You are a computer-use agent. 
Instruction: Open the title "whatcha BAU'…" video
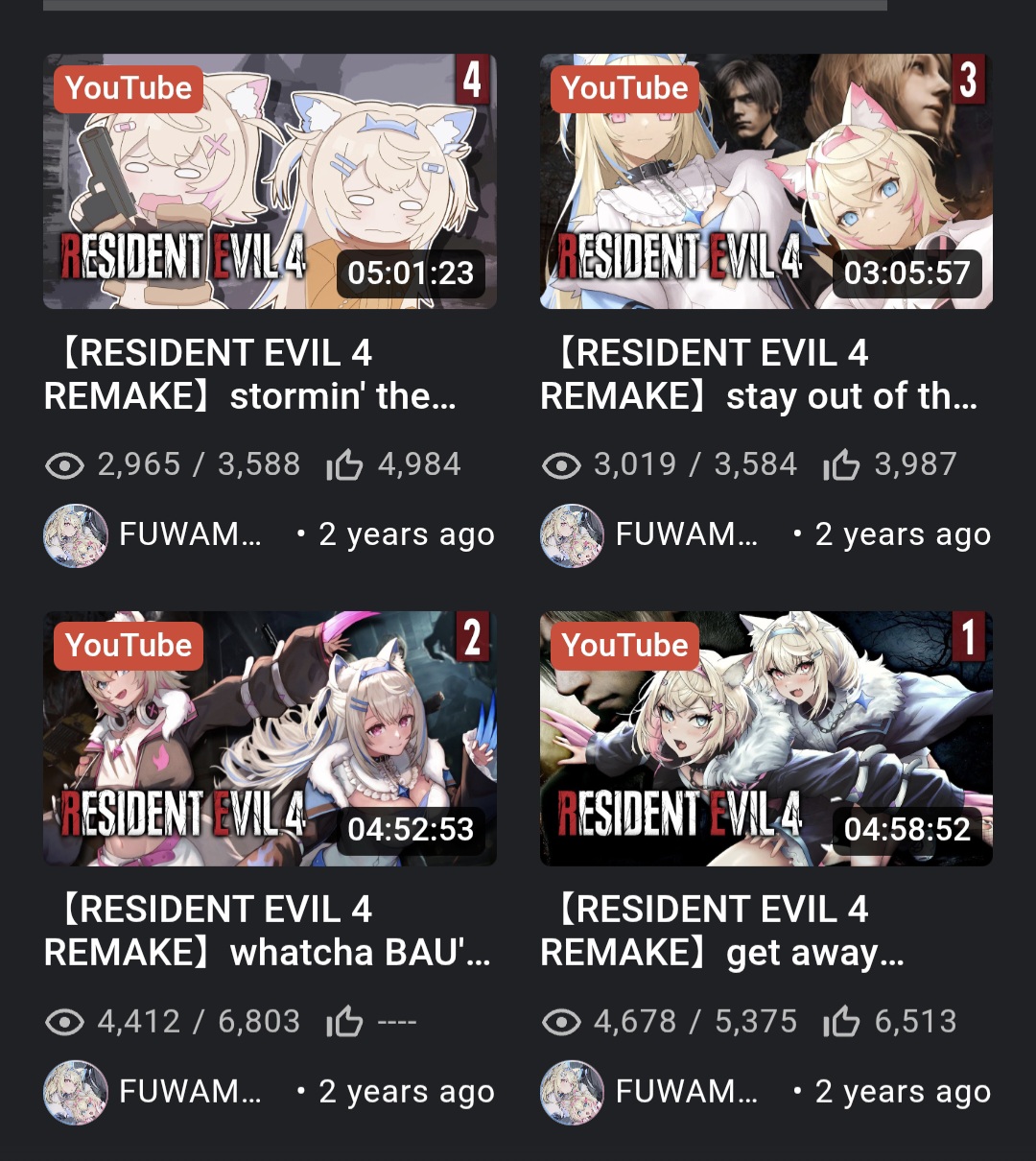click(x=267, y=931)
